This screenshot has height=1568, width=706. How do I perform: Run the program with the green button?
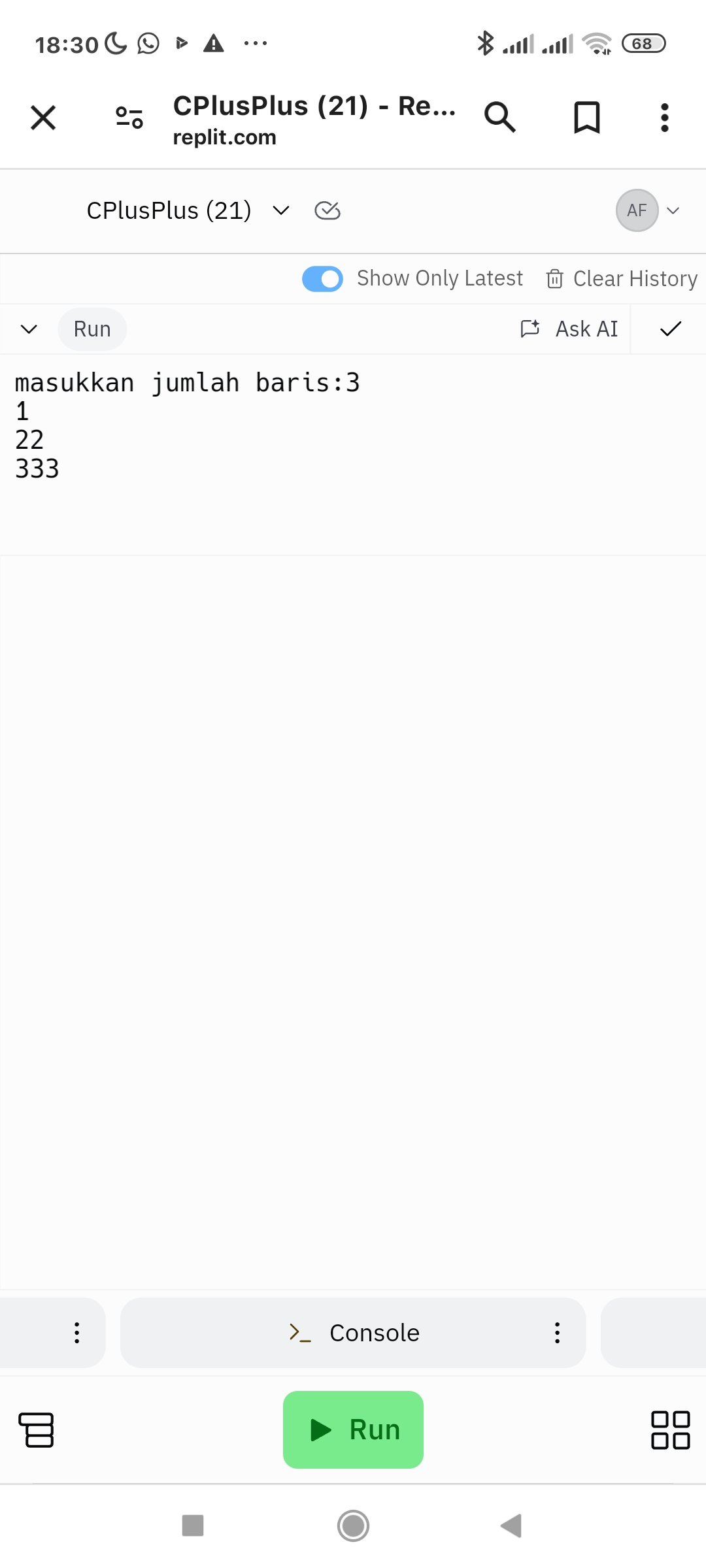click(353, 1429)
